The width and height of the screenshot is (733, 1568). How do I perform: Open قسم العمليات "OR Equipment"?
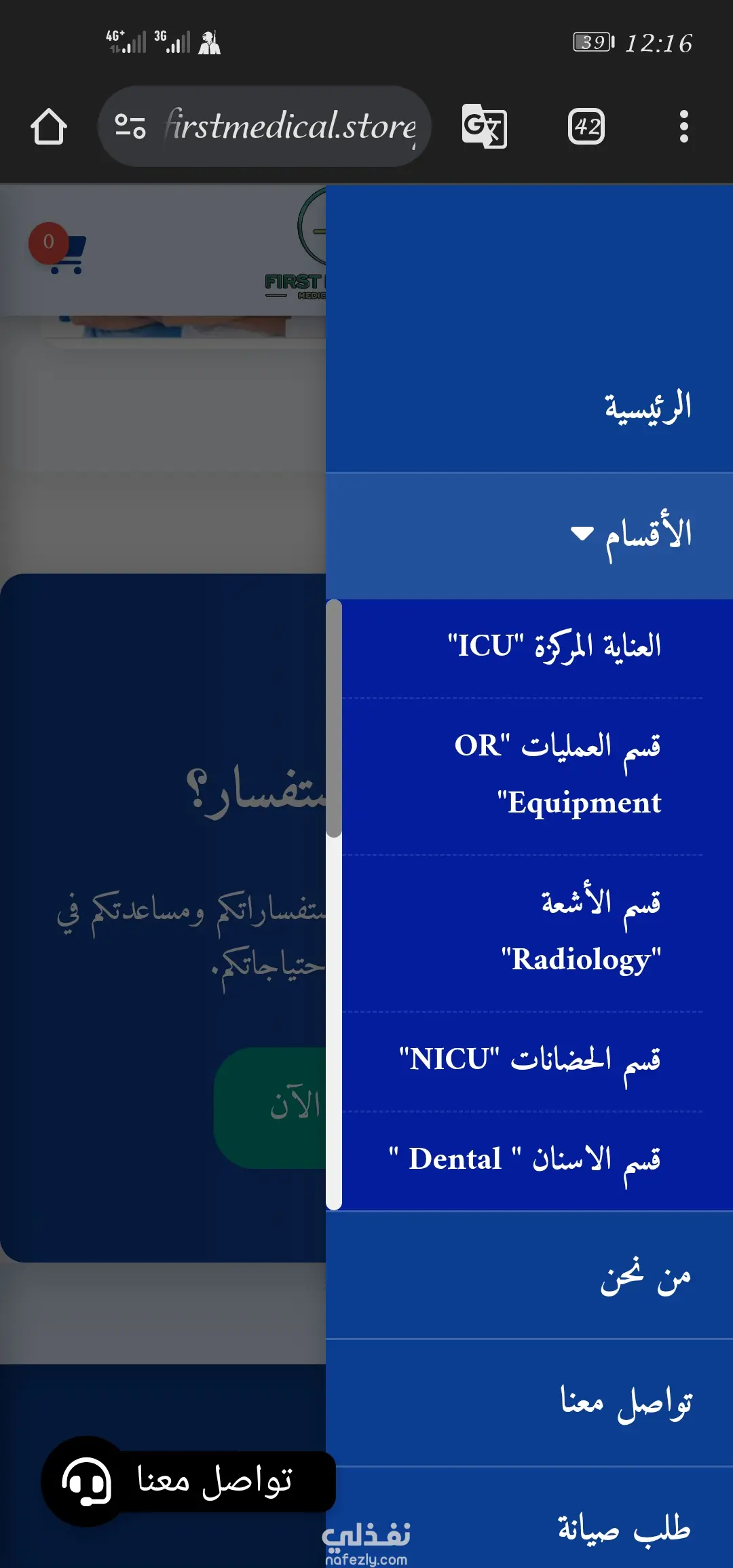click(558, 774)
